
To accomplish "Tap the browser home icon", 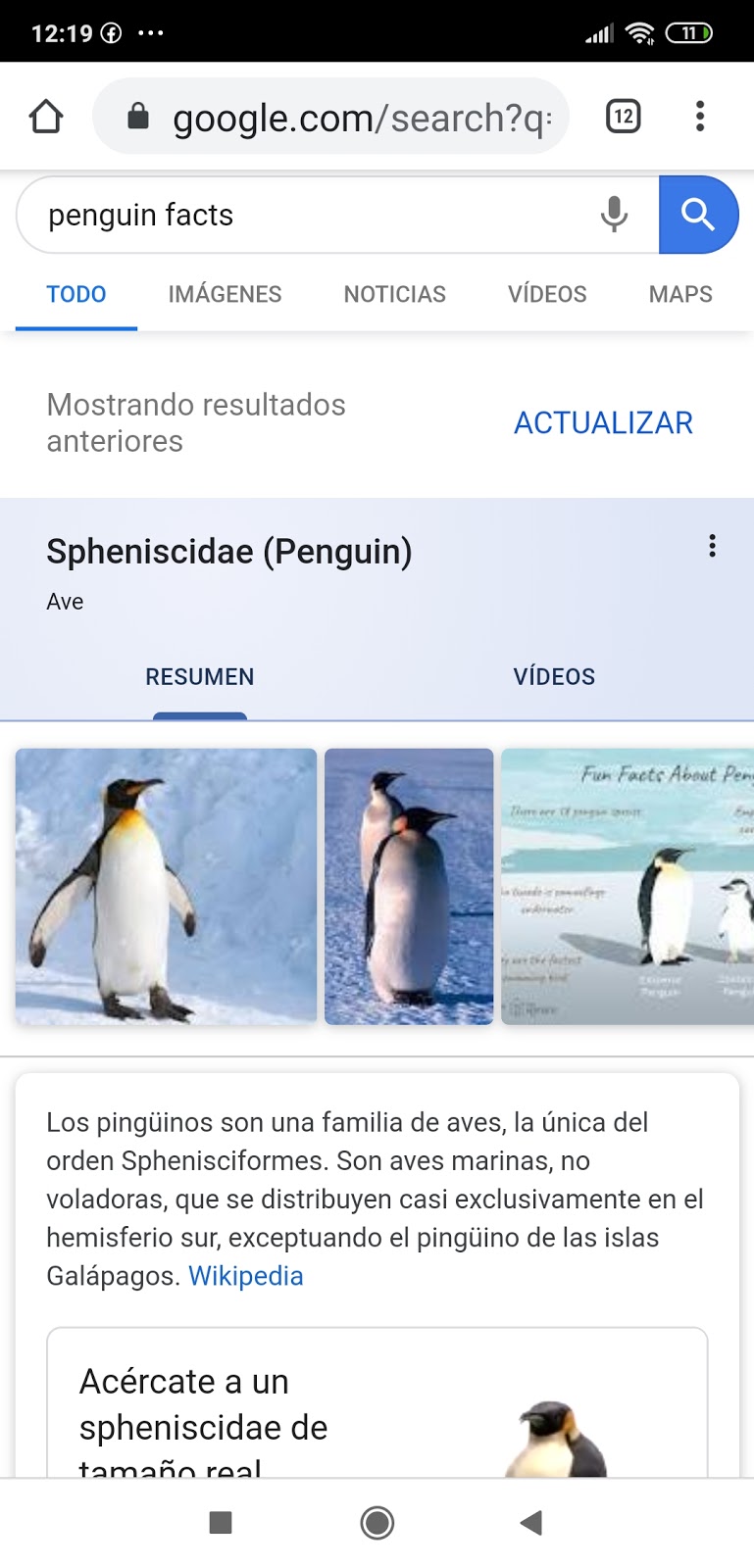I will pyautogui.click(x=46, y=117).
